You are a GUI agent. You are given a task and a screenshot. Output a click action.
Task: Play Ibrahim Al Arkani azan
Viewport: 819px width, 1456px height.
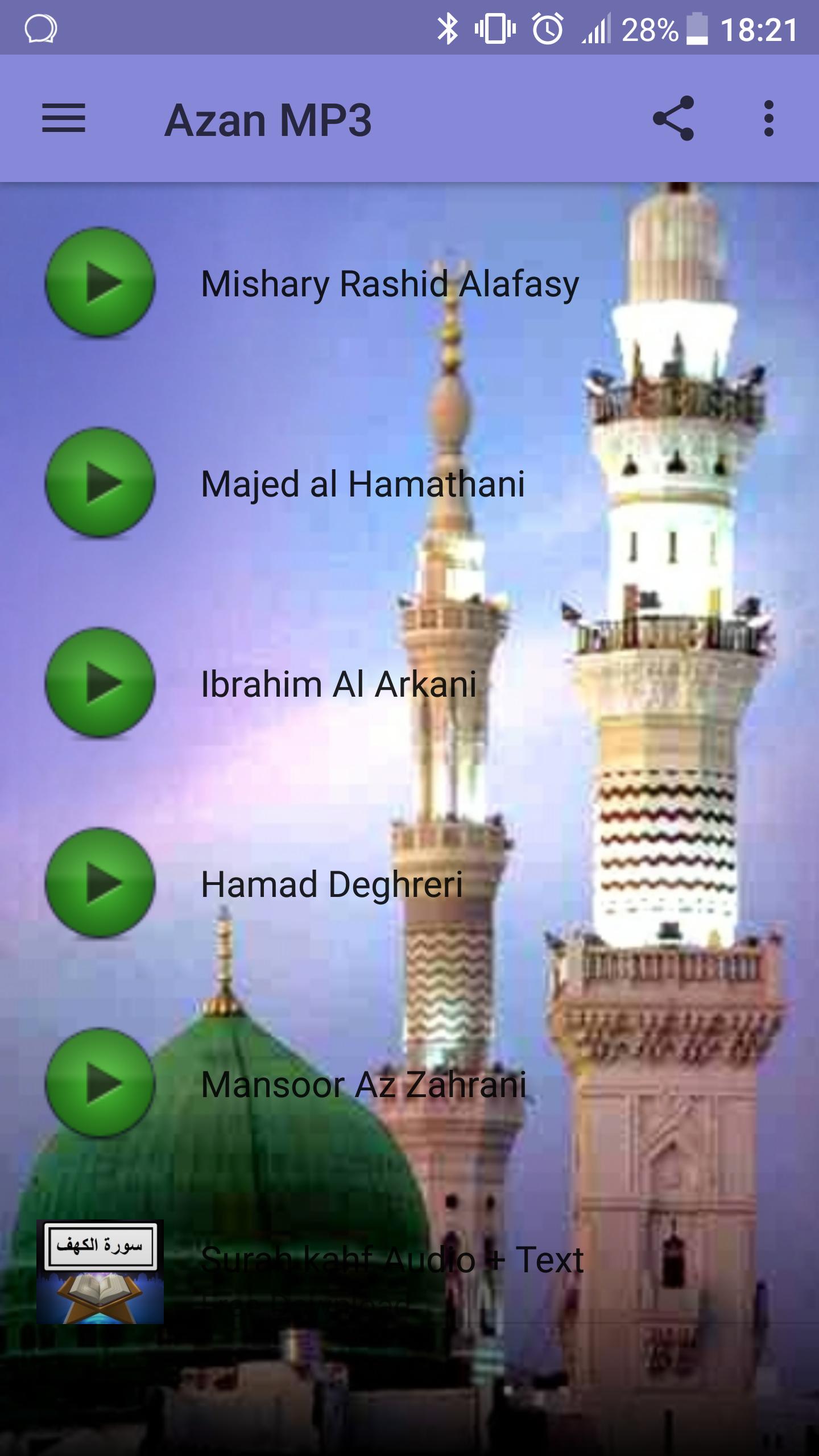point(100,683)
